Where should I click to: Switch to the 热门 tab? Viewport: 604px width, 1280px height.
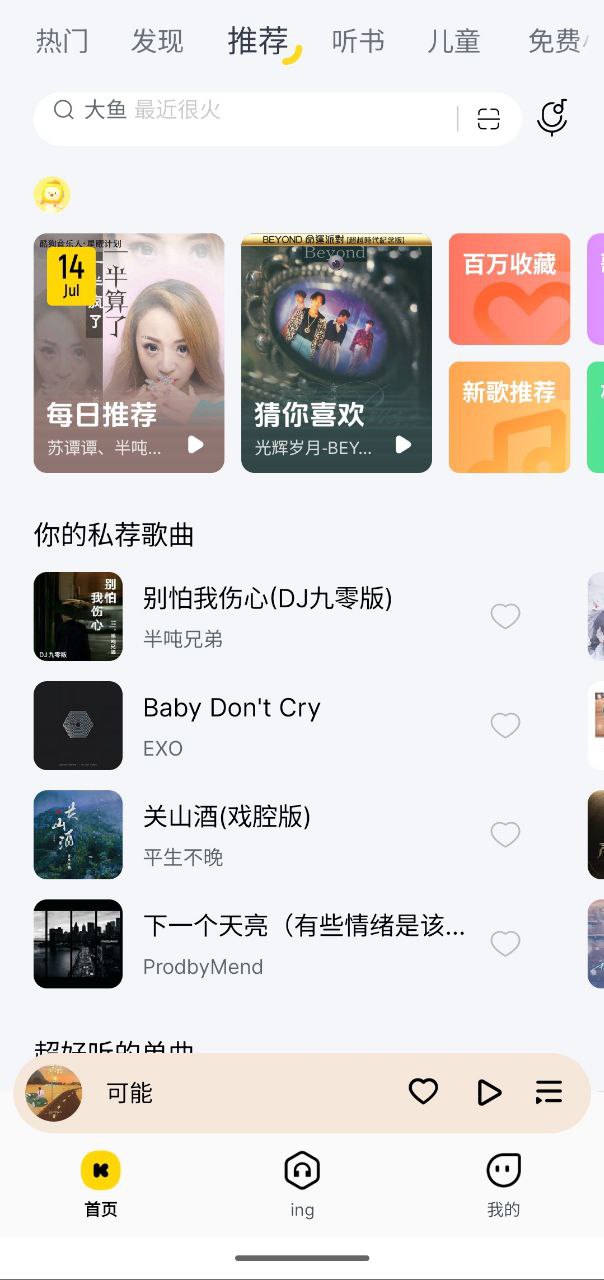pyautogui.click(x=62, y=41)
